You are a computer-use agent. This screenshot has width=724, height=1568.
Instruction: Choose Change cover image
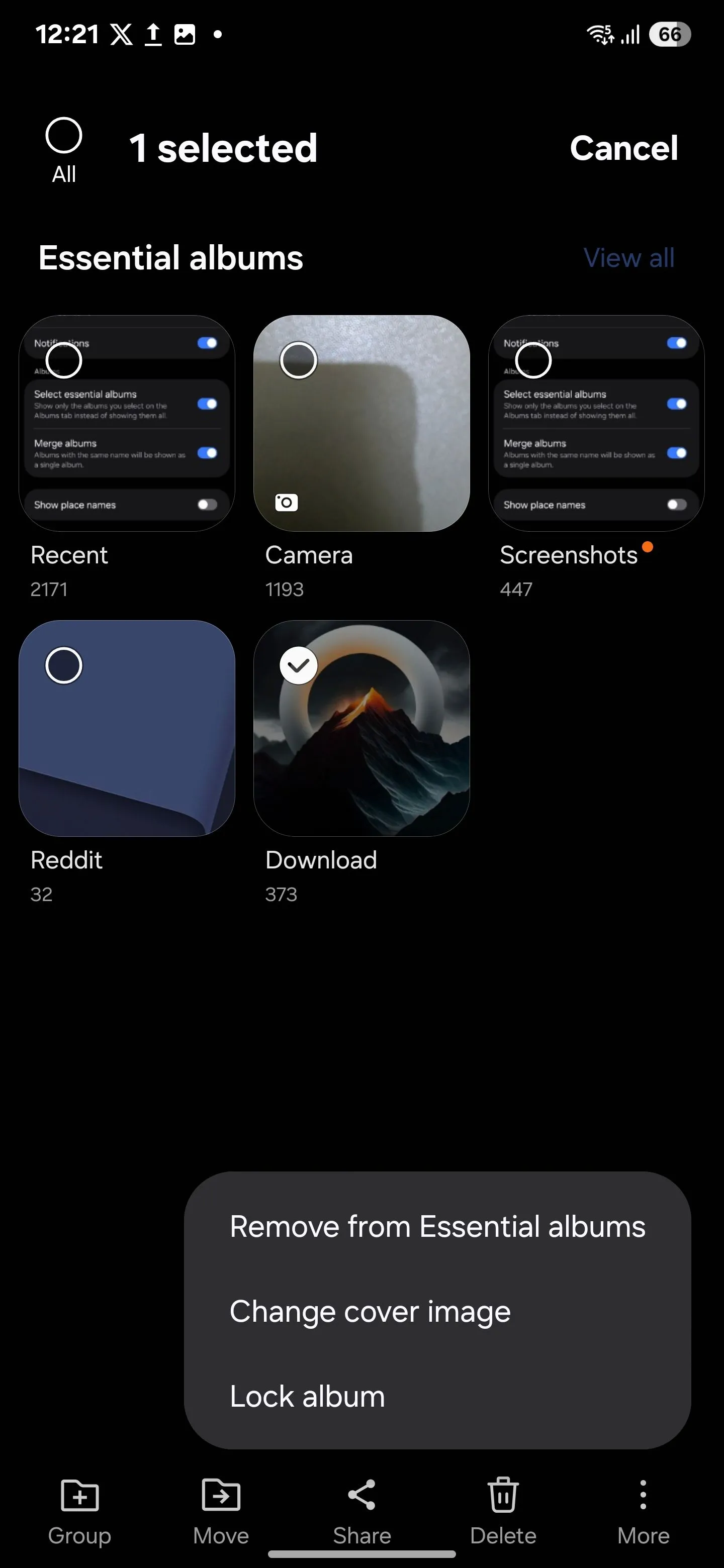pyautogui.click(x=370, y=1311)
